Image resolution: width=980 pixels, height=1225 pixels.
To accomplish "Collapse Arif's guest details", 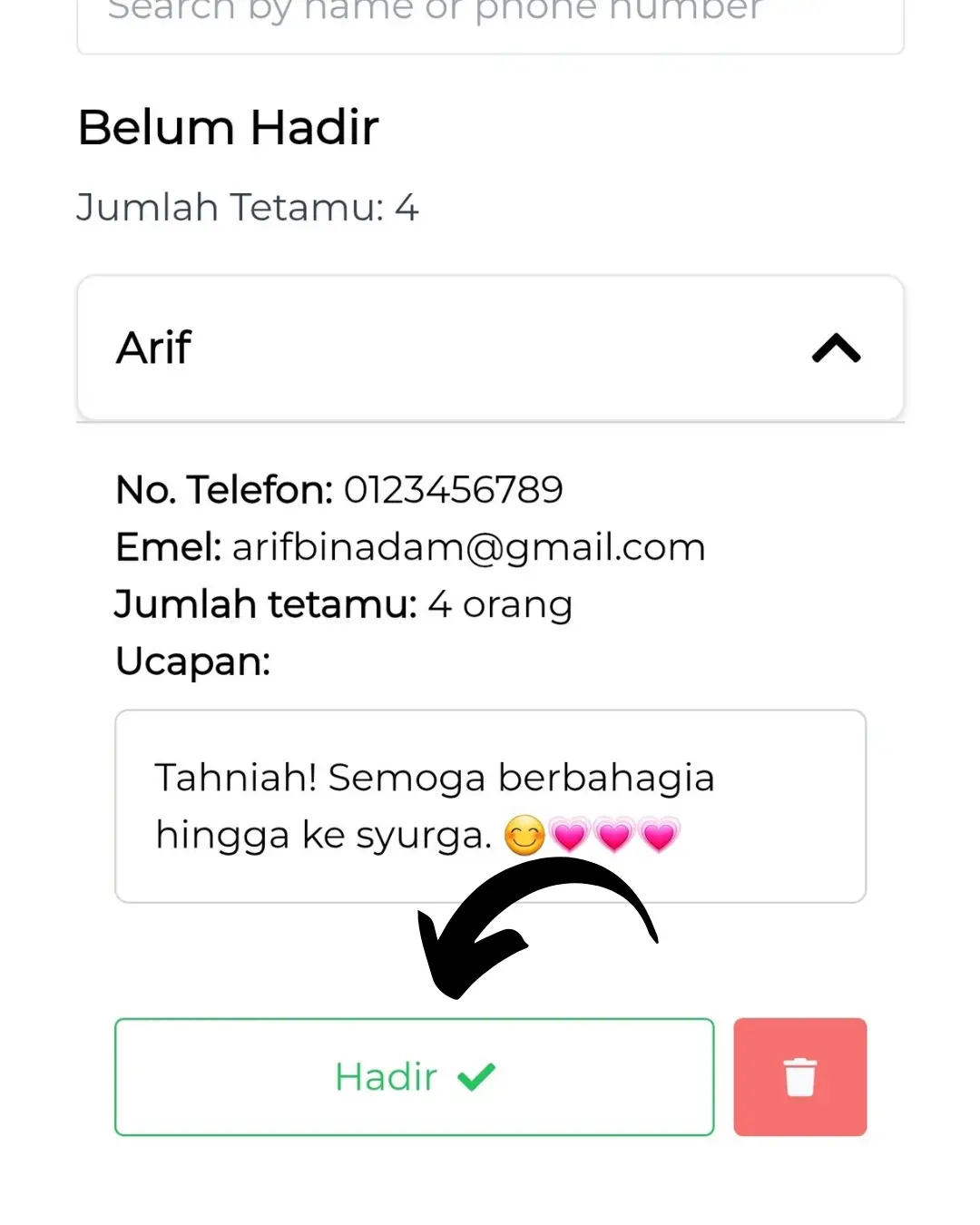I will [836, 348].
